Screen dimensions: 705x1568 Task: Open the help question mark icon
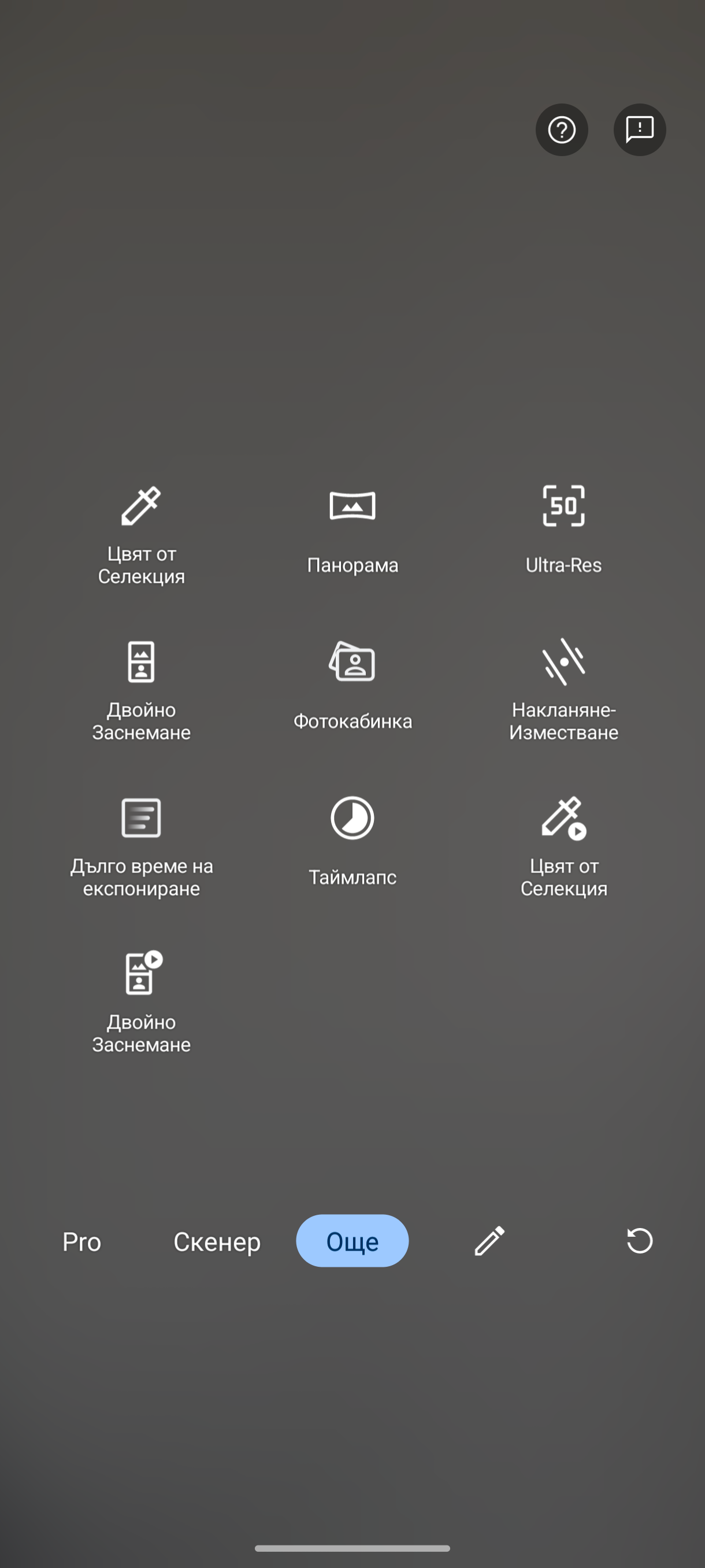(x=562, y=130)
